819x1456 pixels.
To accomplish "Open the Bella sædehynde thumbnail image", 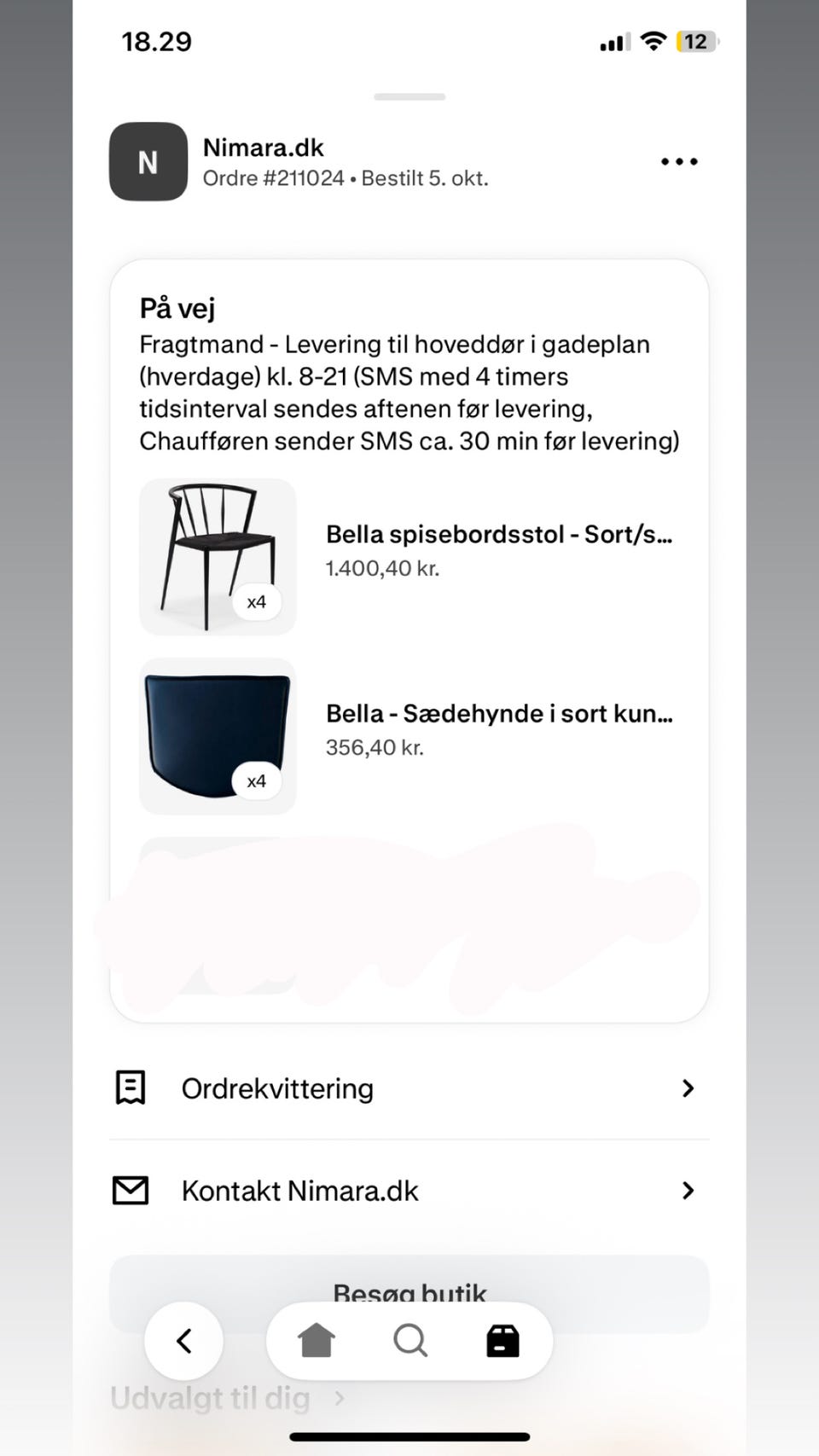I will point(218,735).
